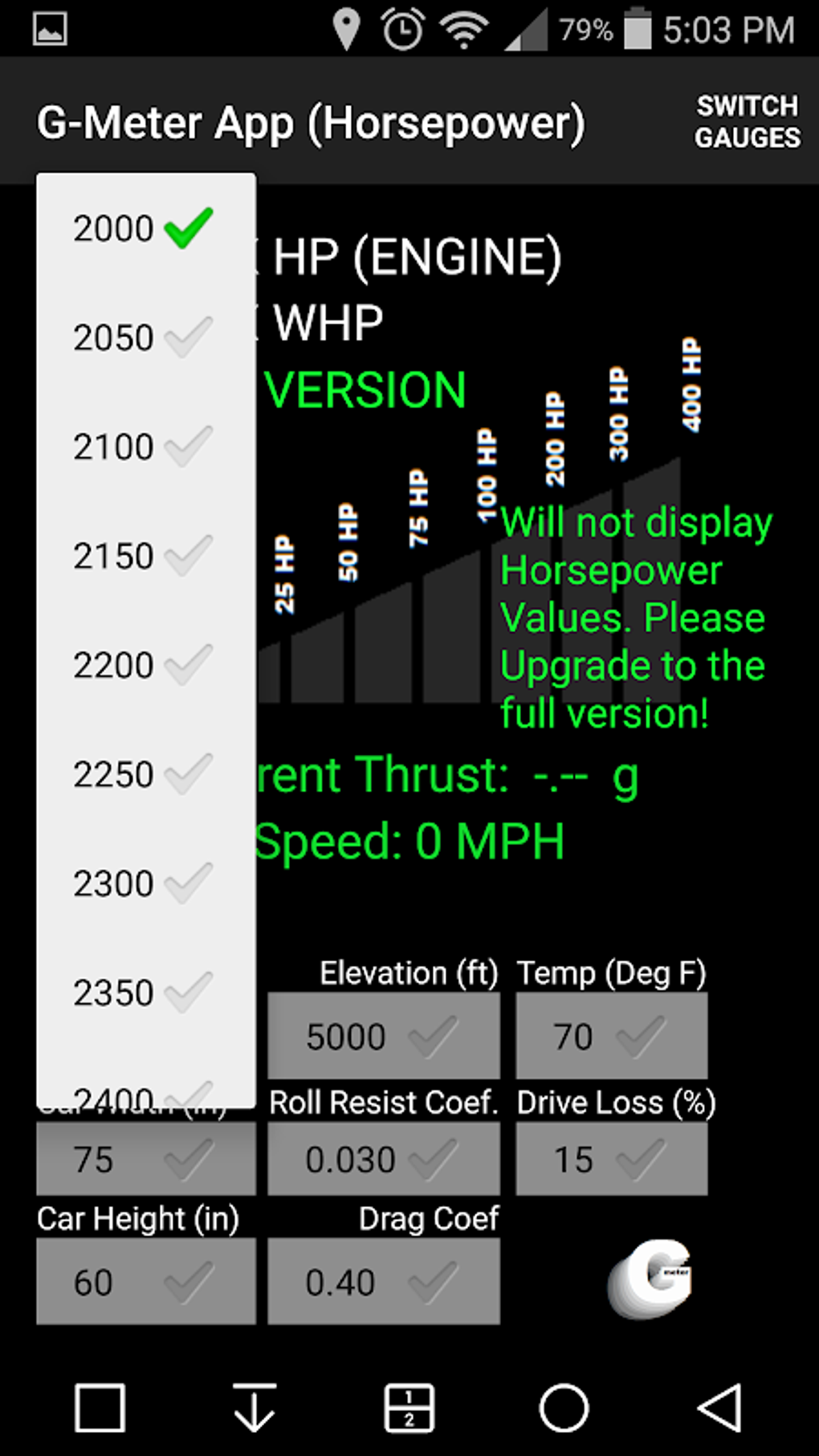Tap the Roll Resist Coef field showing 0.030
Screen dimensions: 819x1456
(x=383, y=1160)
